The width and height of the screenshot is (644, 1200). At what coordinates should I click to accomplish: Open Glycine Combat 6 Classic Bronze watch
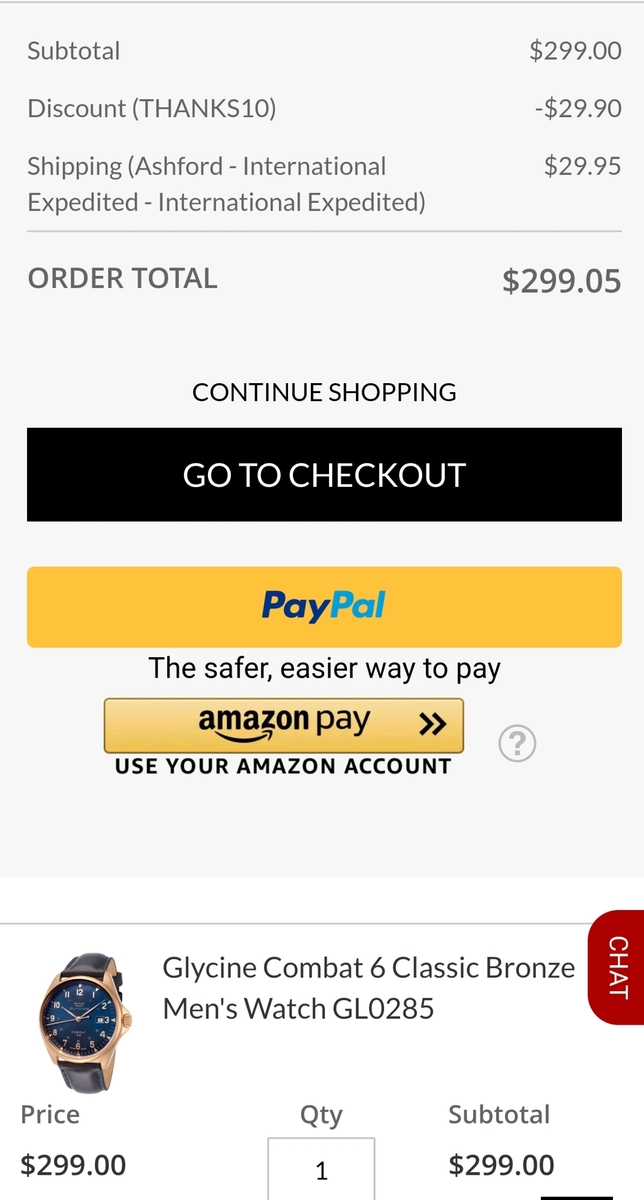tap(369, 988)
